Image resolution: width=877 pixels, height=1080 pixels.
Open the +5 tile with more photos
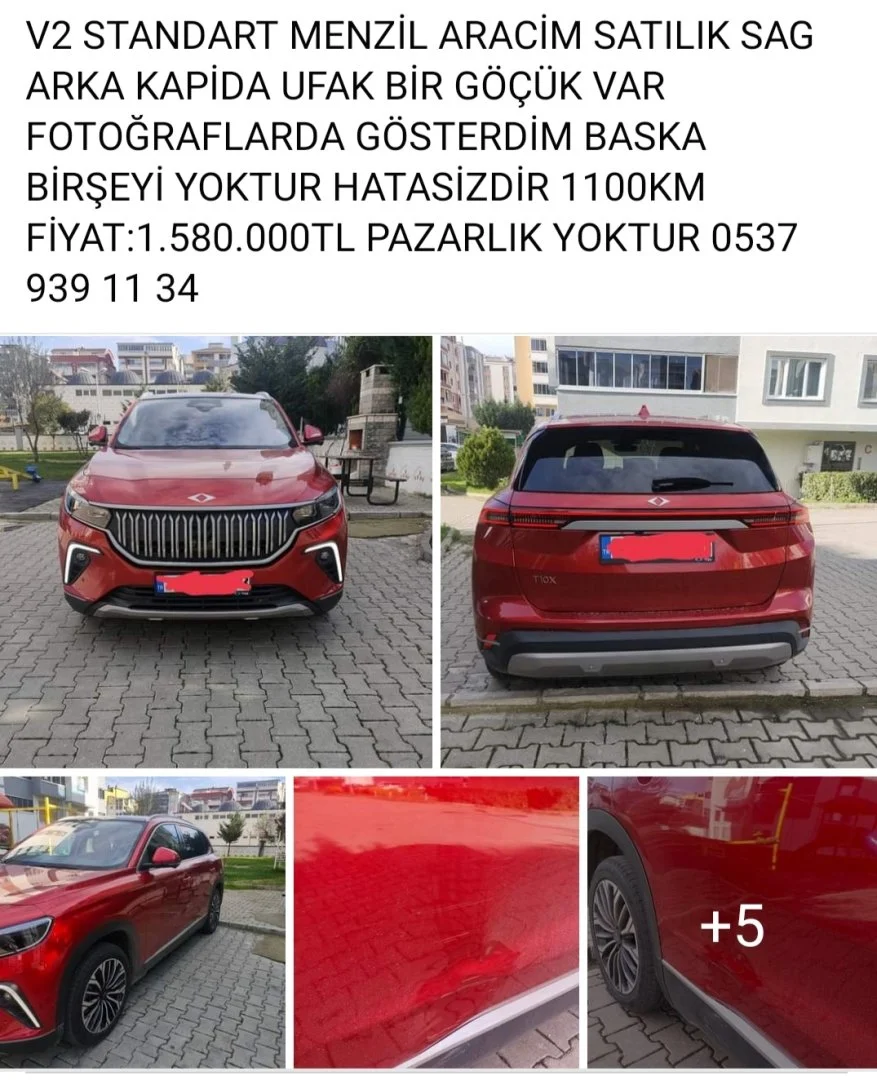[732, 922]
